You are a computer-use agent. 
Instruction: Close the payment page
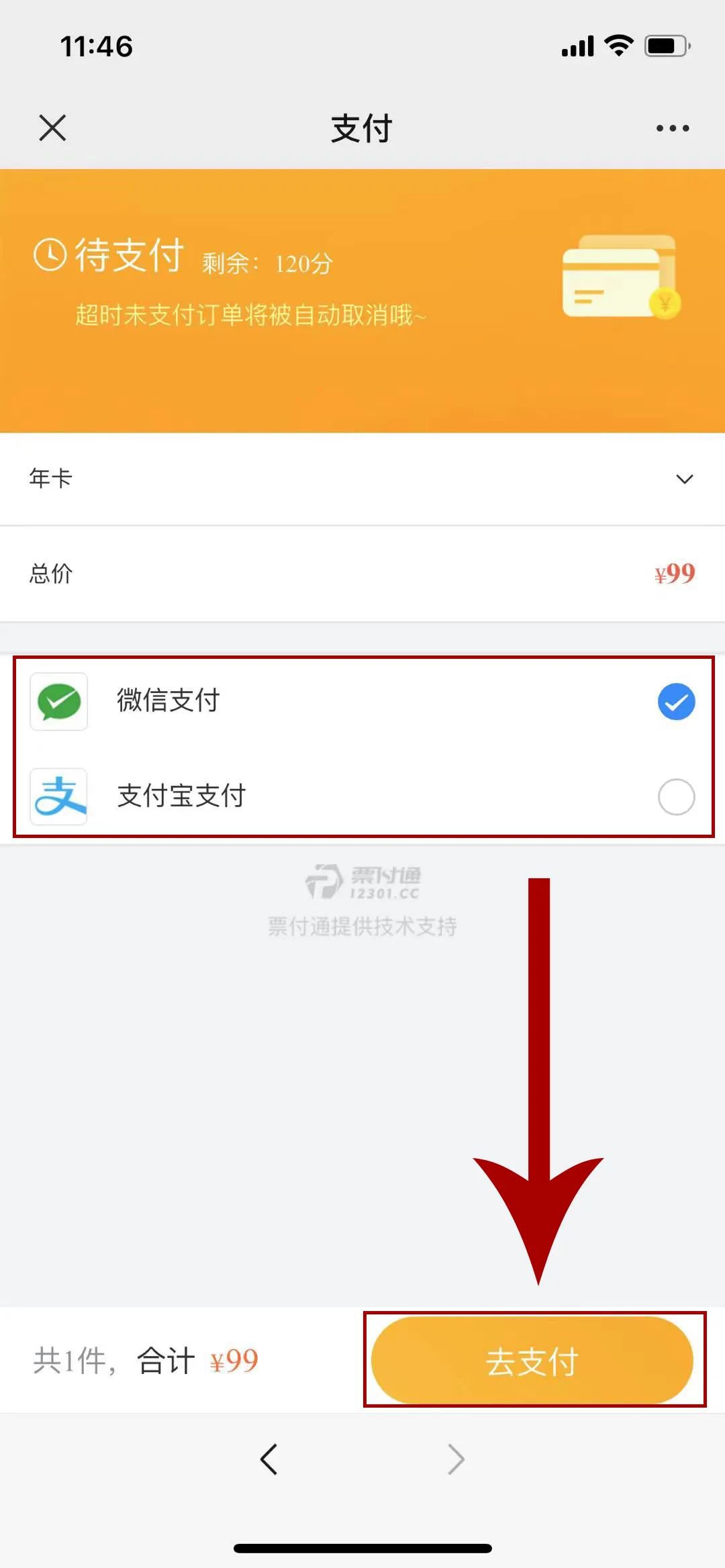pyautogui.click(x=52, y=127)
